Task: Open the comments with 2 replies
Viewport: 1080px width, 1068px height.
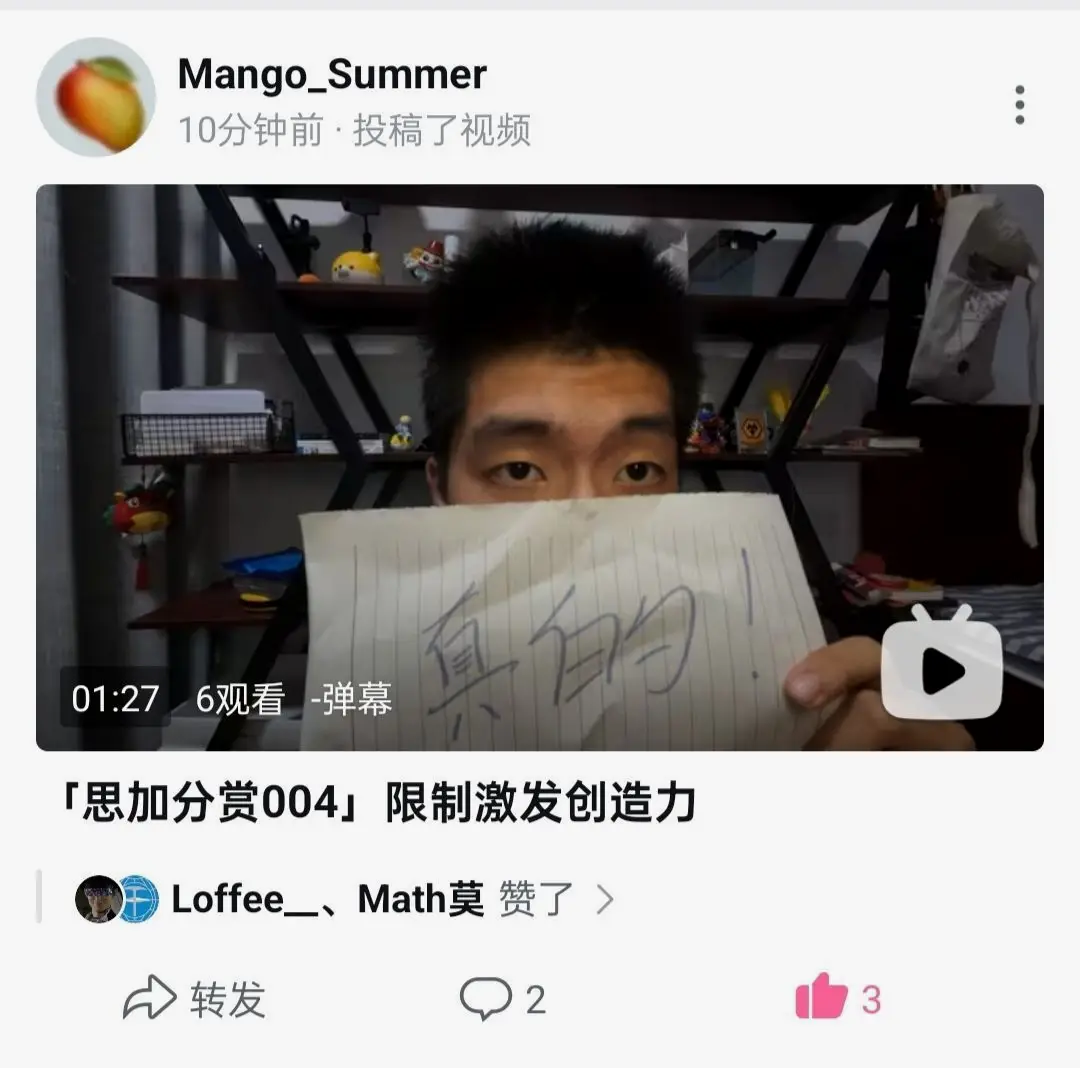Action: tap(502, 999)
